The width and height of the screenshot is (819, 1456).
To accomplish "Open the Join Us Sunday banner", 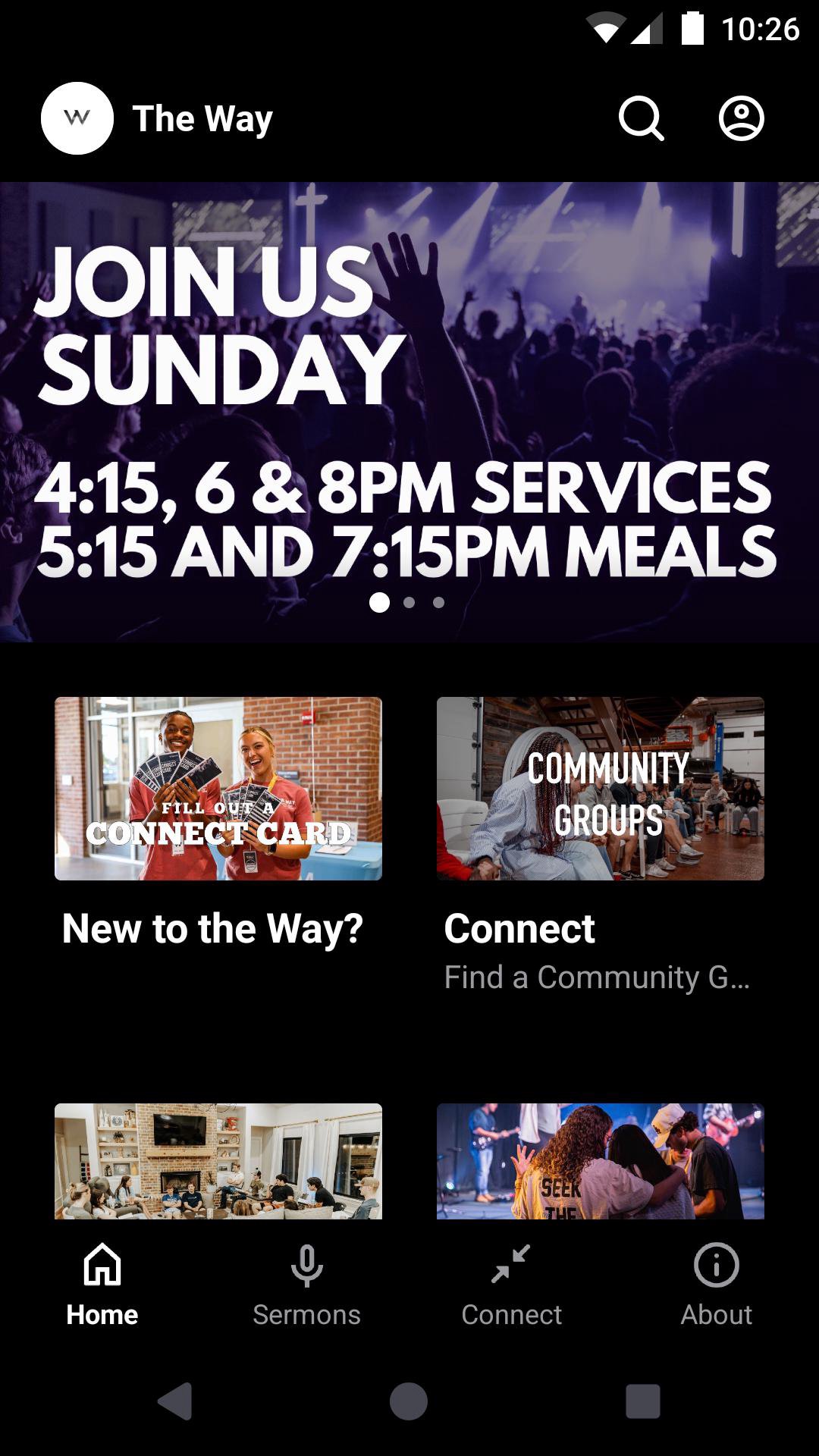I will 409,411.
